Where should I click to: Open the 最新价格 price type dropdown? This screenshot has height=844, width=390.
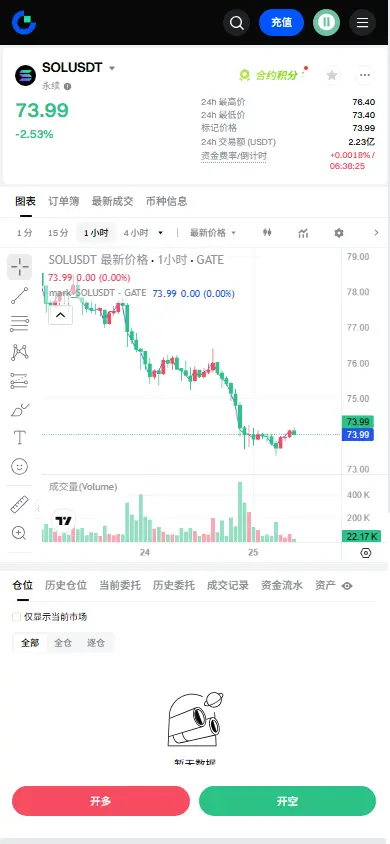point(212,233)
